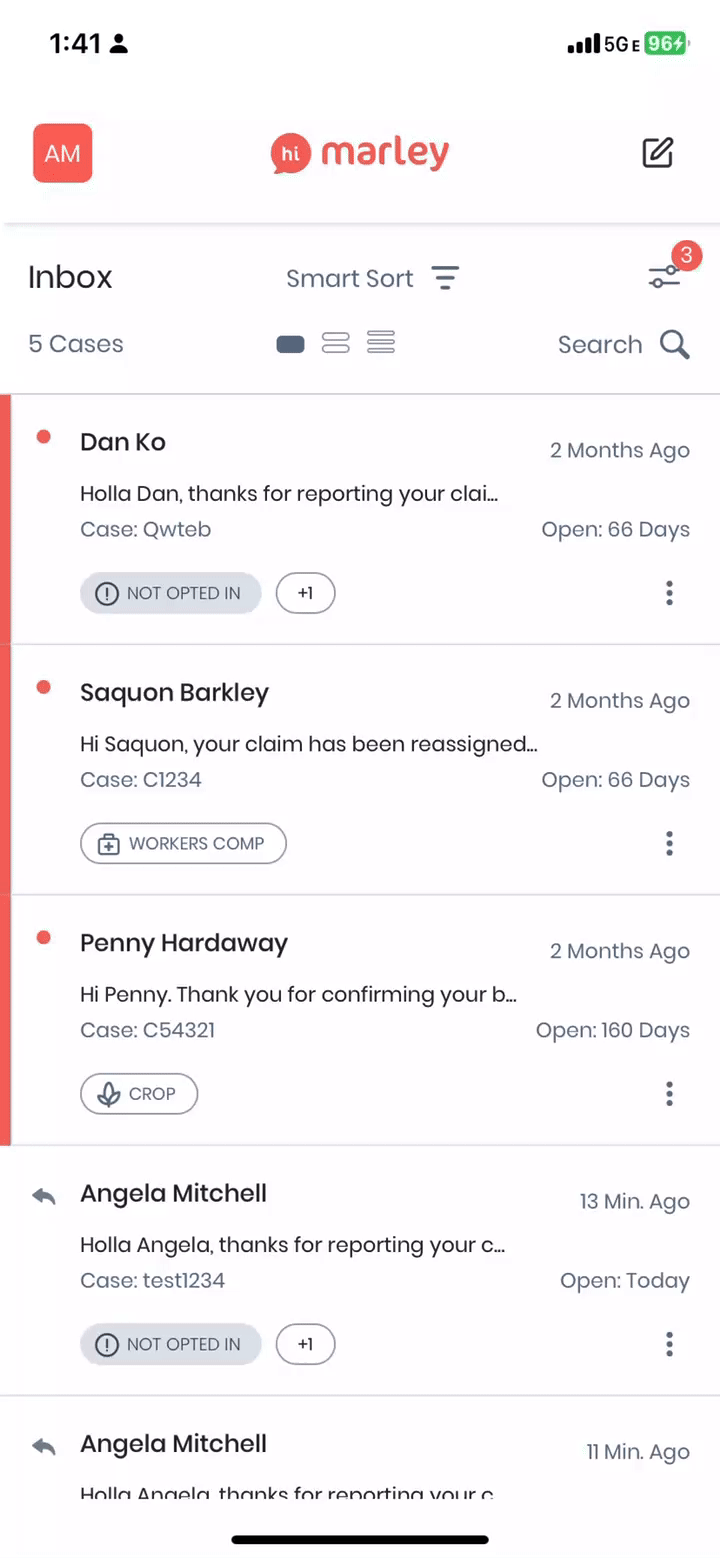The image size is (720, 1558).
Task: Open the AM profile avatar
Action: click(x=63, y=153)
